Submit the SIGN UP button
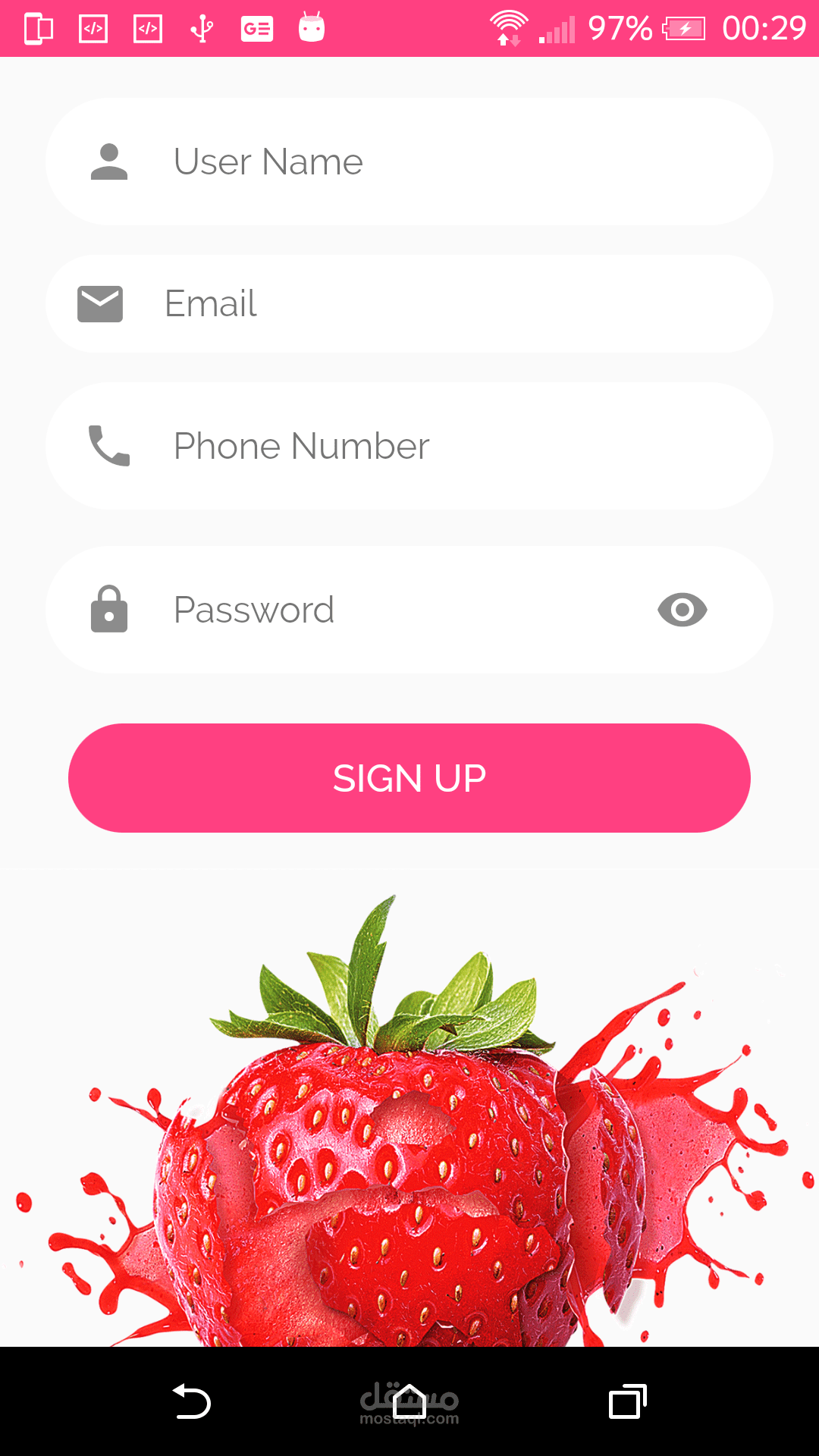This screenshot has width=819, height=1456. [409, 778]
